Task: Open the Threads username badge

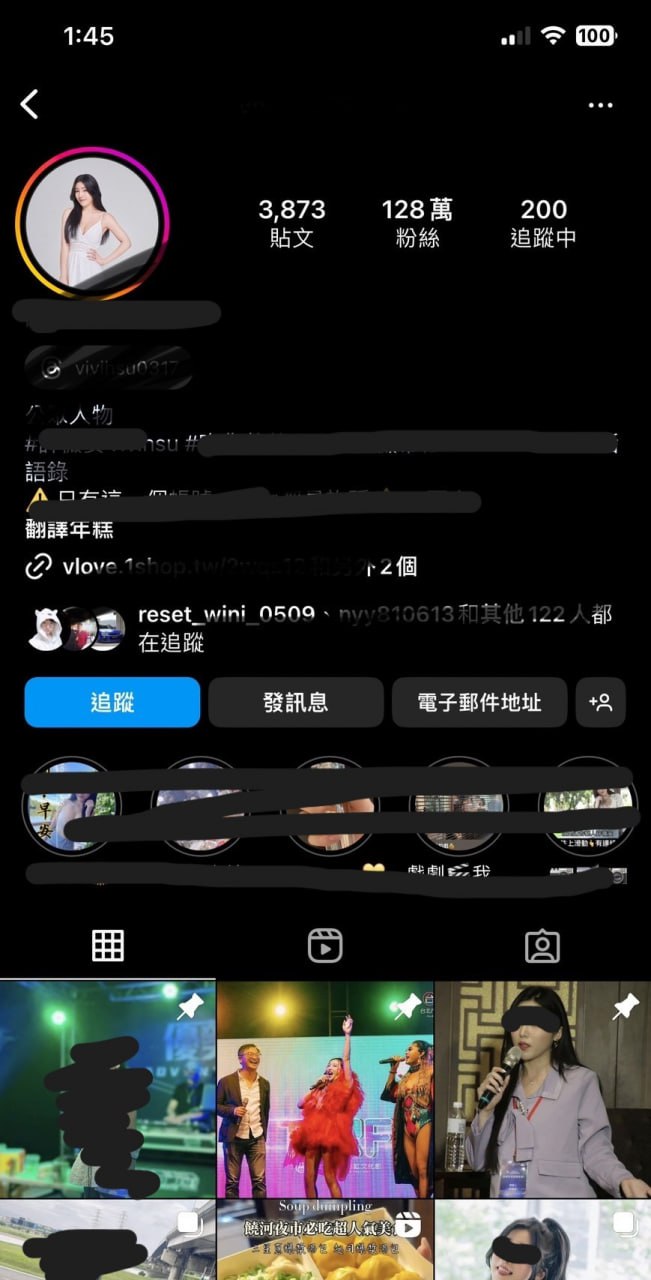Action: [x=110, y=369]
